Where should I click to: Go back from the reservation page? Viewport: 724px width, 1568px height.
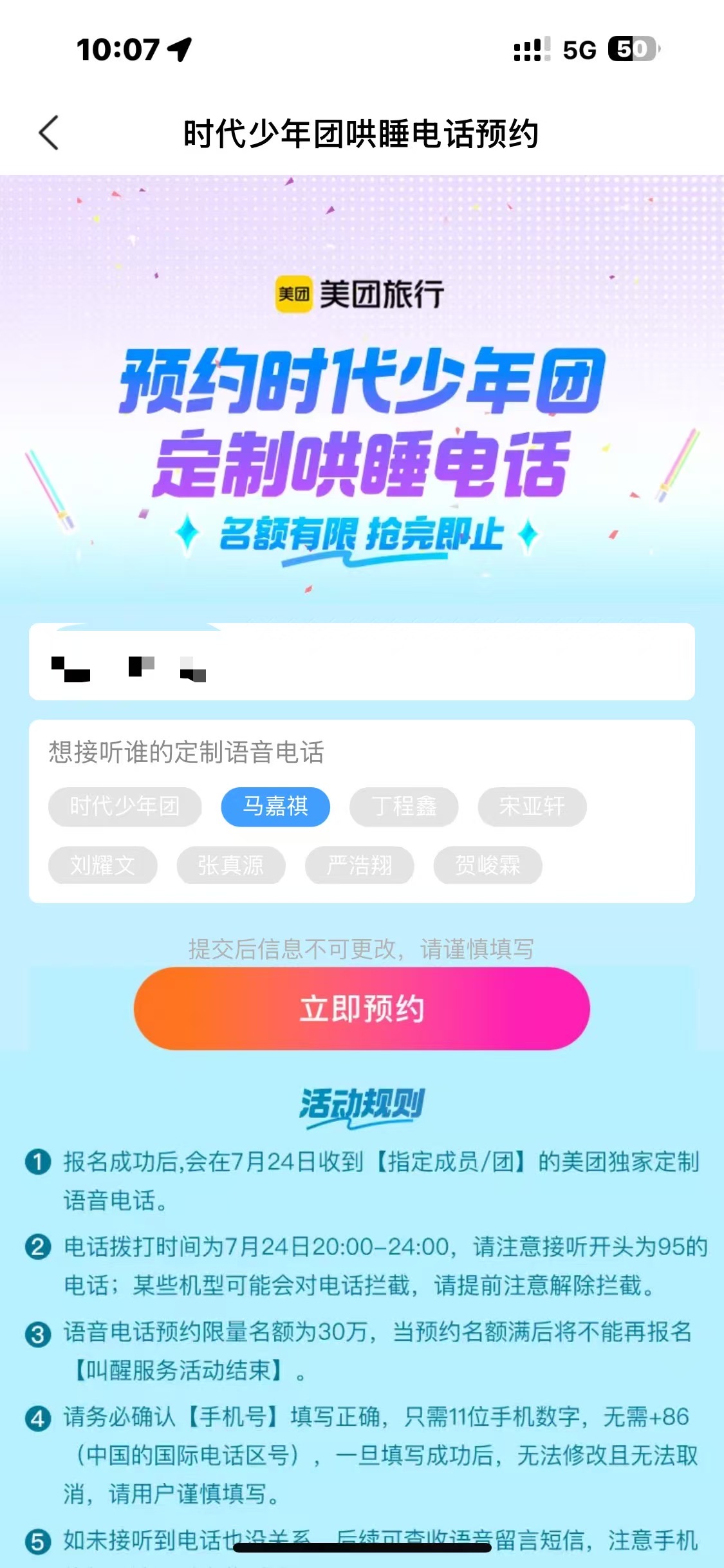point(49,133)
